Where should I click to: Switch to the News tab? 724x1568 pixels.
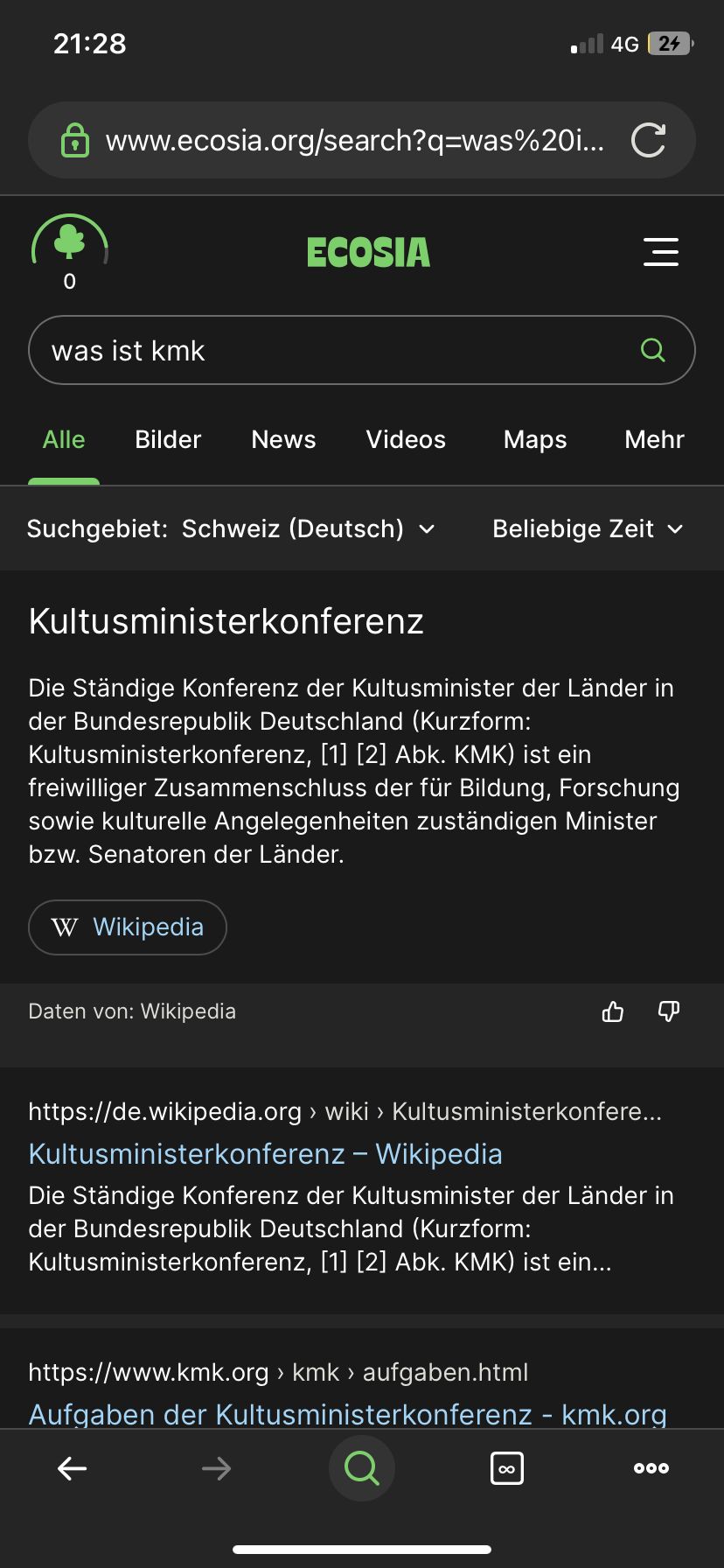283,439
